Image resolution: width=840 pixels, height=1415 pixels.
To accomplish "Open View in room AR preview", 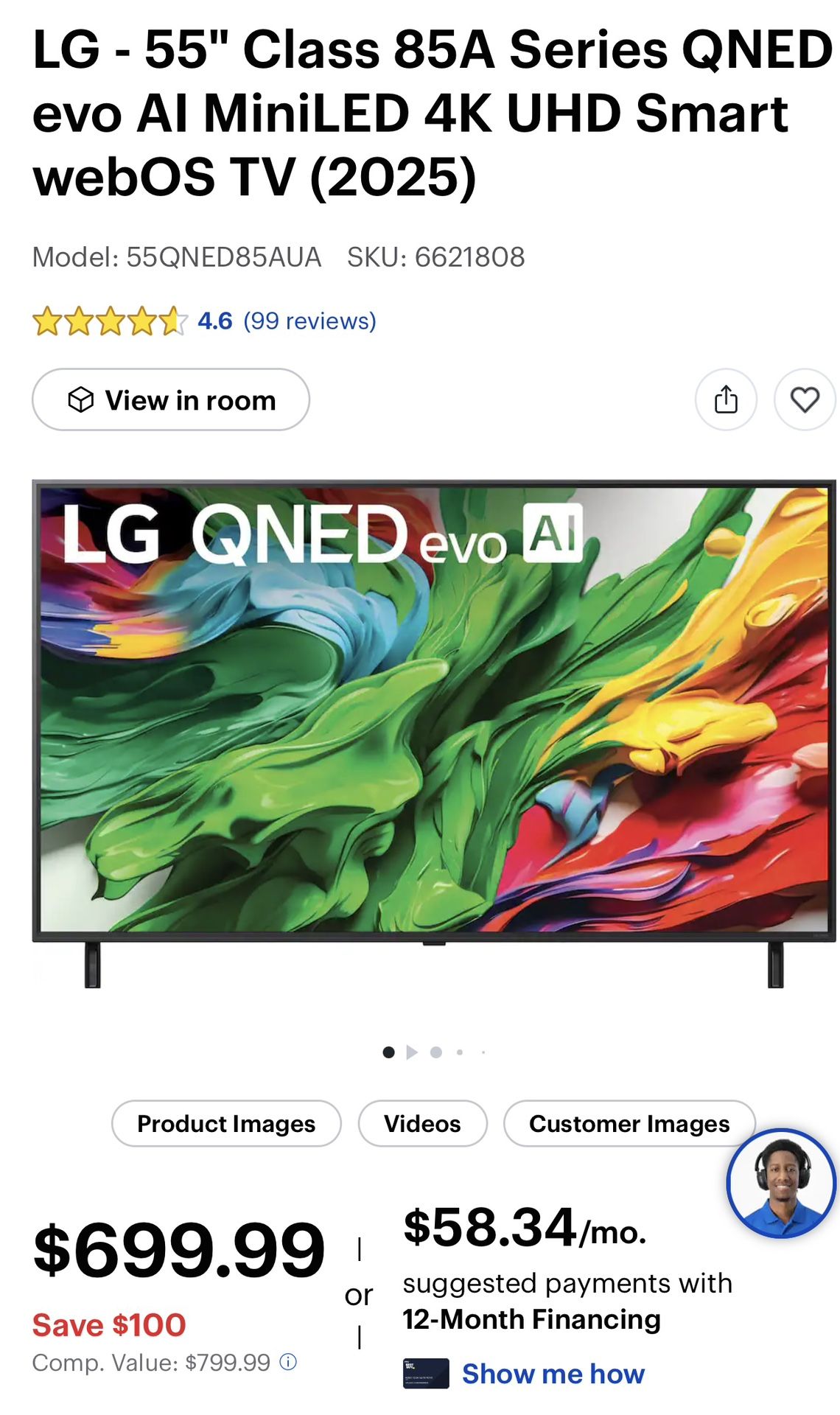I will click(x=170, y=400).
